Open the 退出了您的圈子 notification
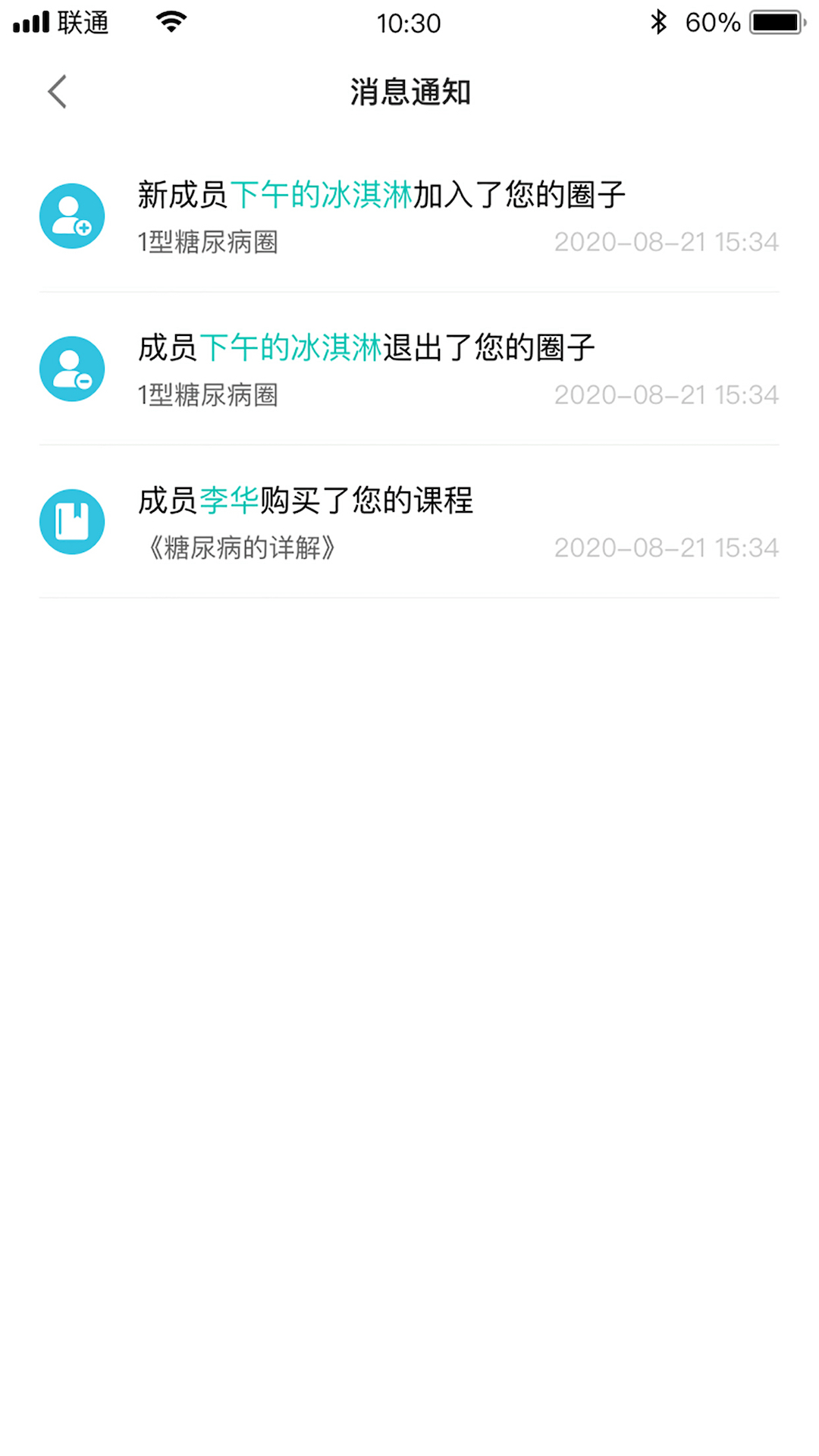Viewport: 819px width, 1456px height. click(x=409, y=369)
